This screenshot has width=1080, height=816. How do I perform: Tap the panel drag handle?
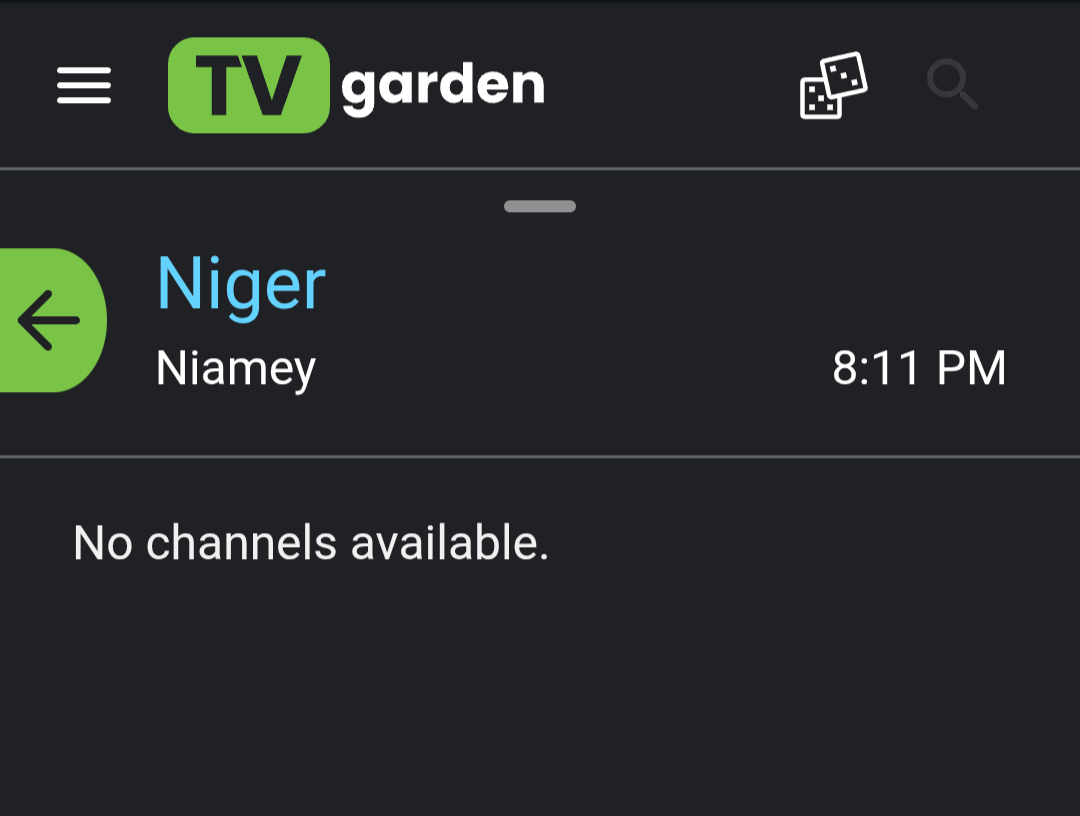540,207
